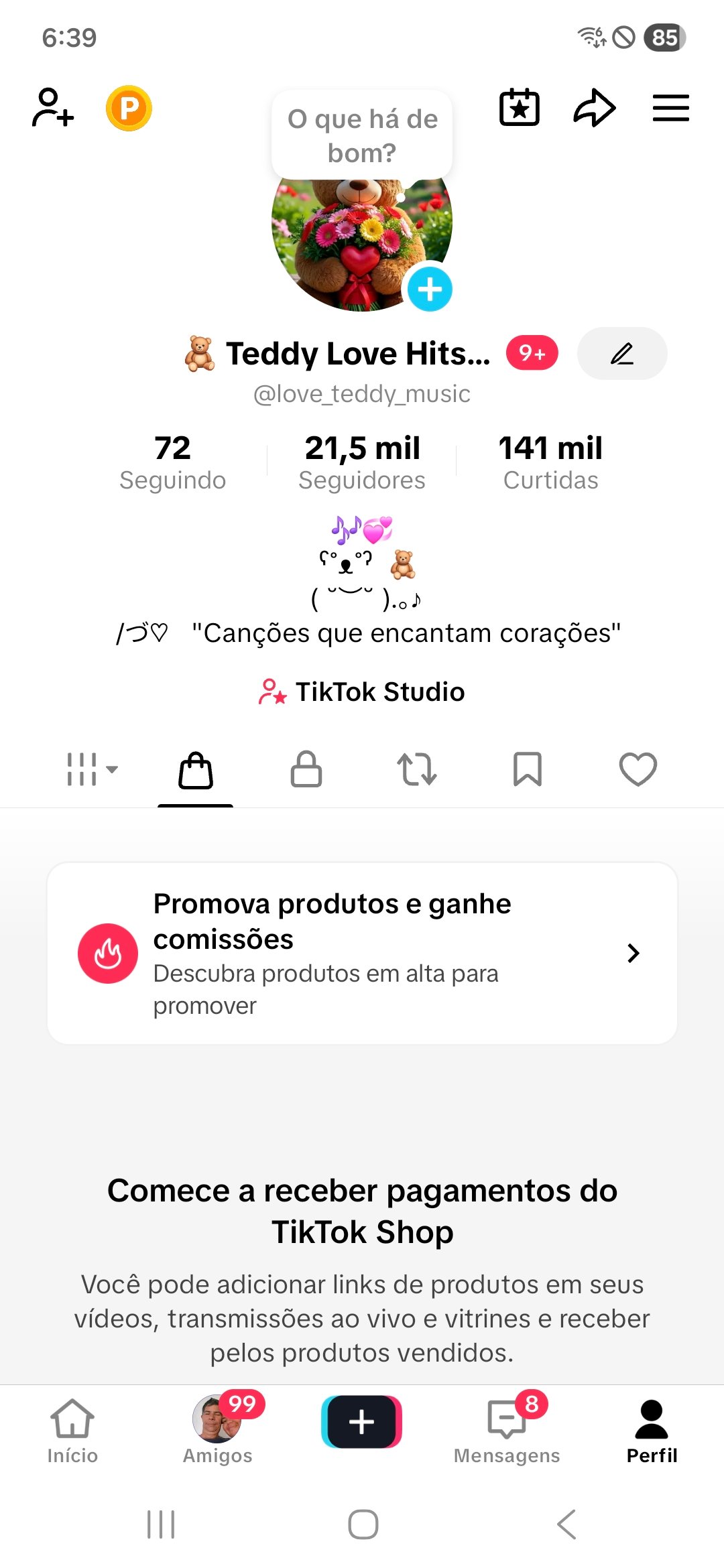Open the Mensagens tab
This screenshot has width=724, height=1568.
[507, 1429]
